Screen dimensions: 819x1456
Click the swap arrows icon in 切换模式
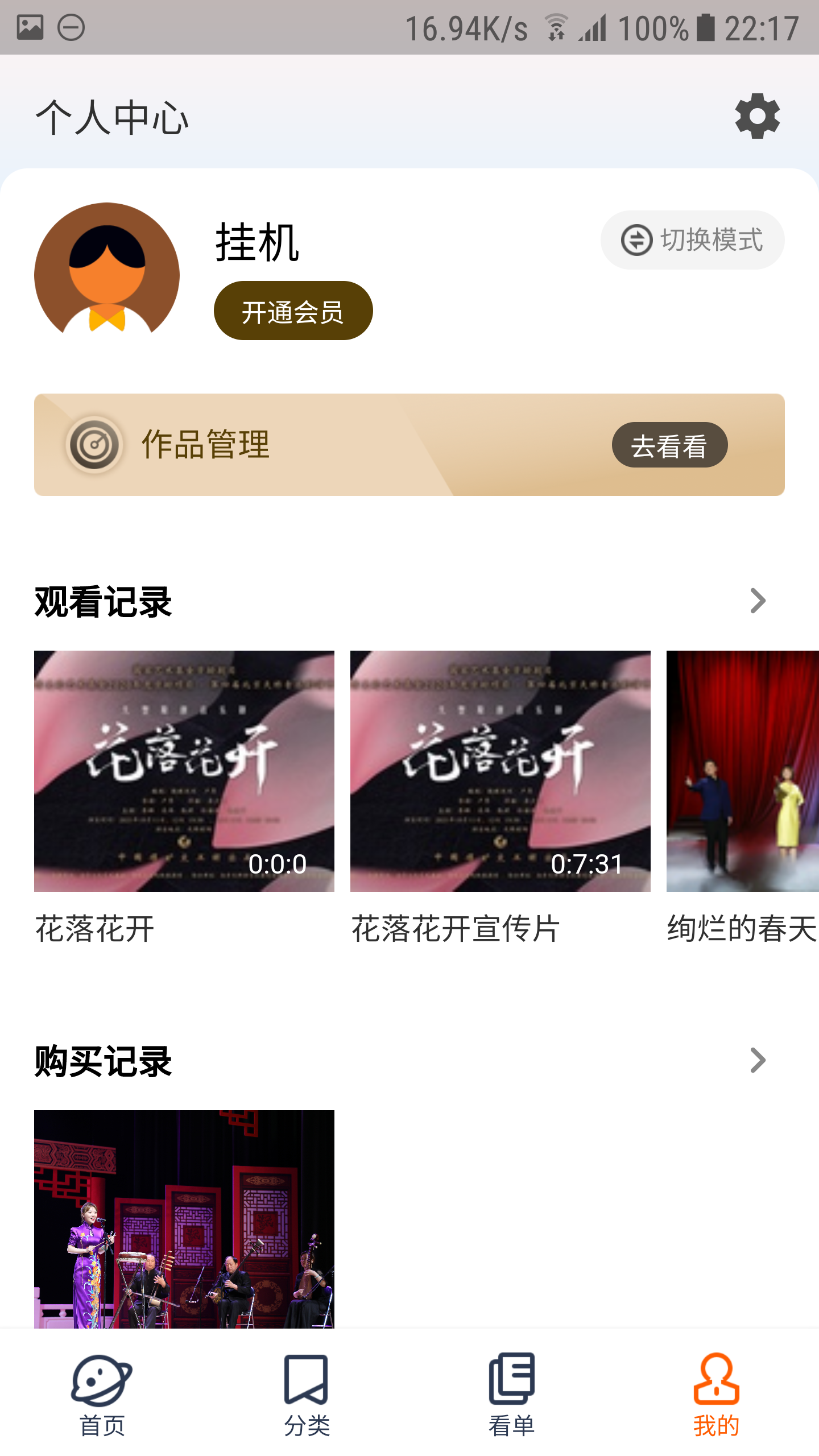pos(636,239)
